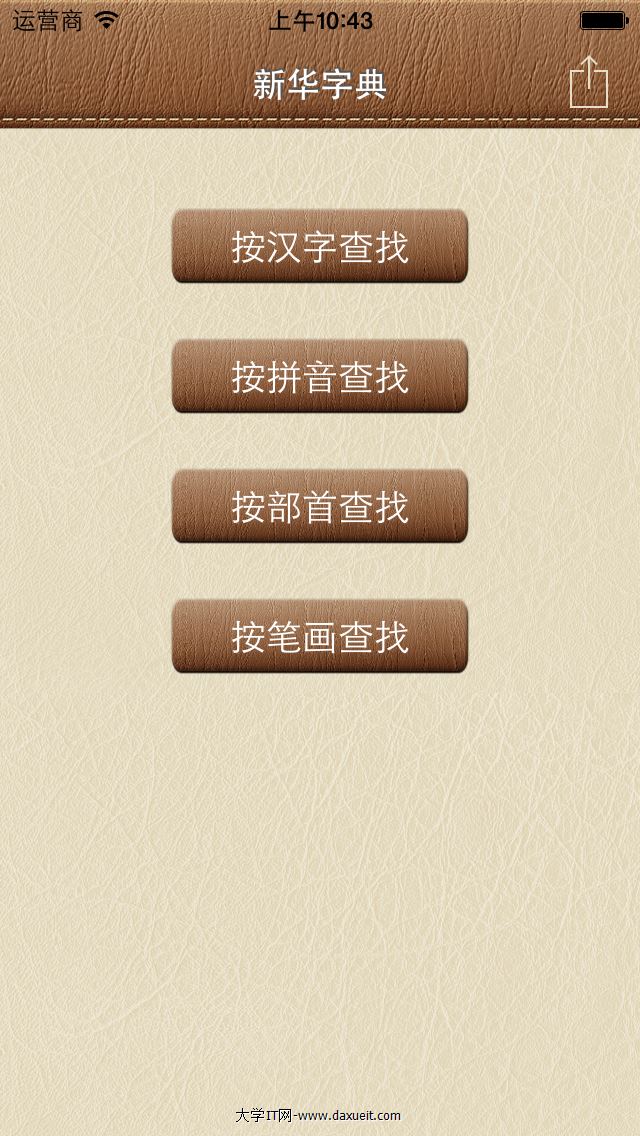The width and height of the screenshot is (640, 1136).
Task: Open 按部首查找 radical lookup
Action: point(320,506)
